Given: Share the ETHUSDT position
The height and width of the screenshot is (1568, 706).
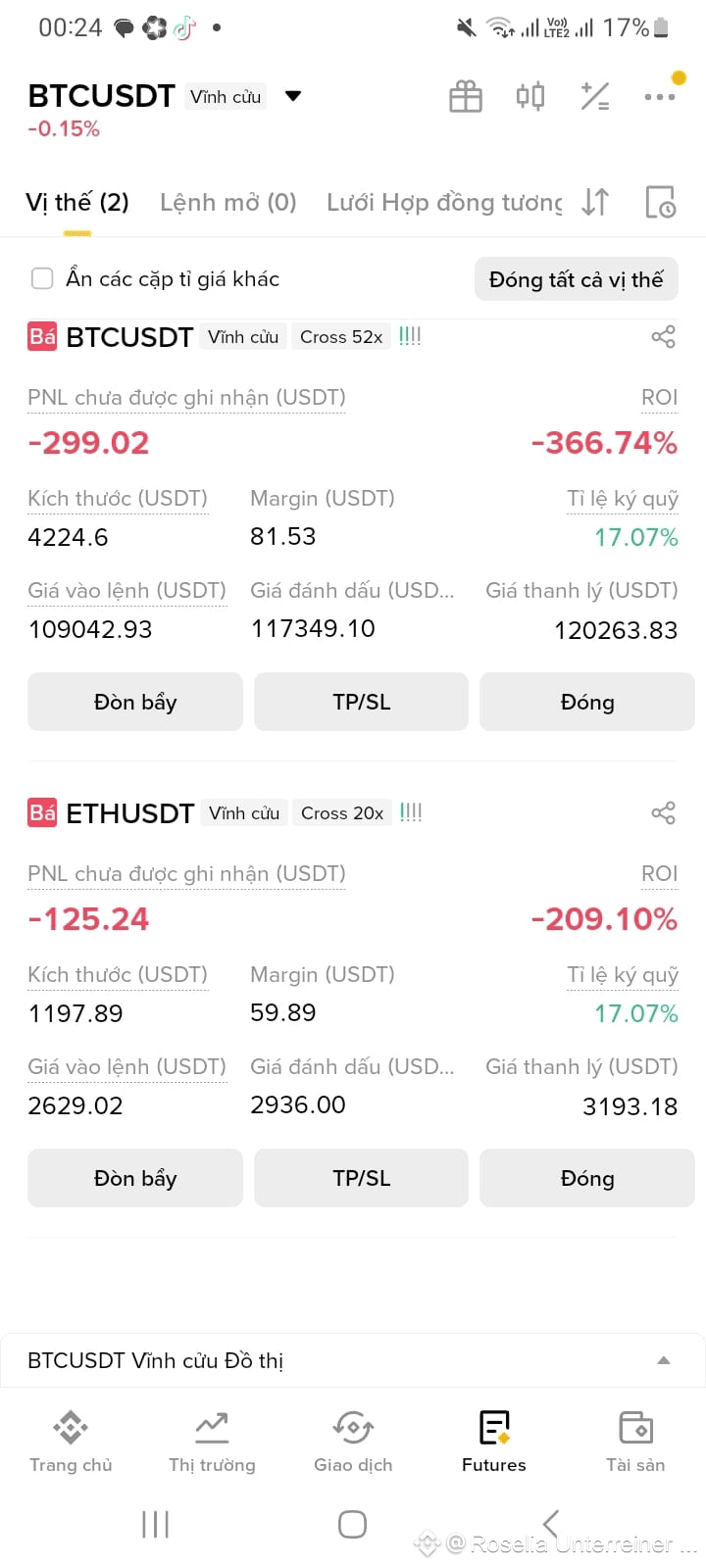Looking at the screenshot, I should point(664,813).
